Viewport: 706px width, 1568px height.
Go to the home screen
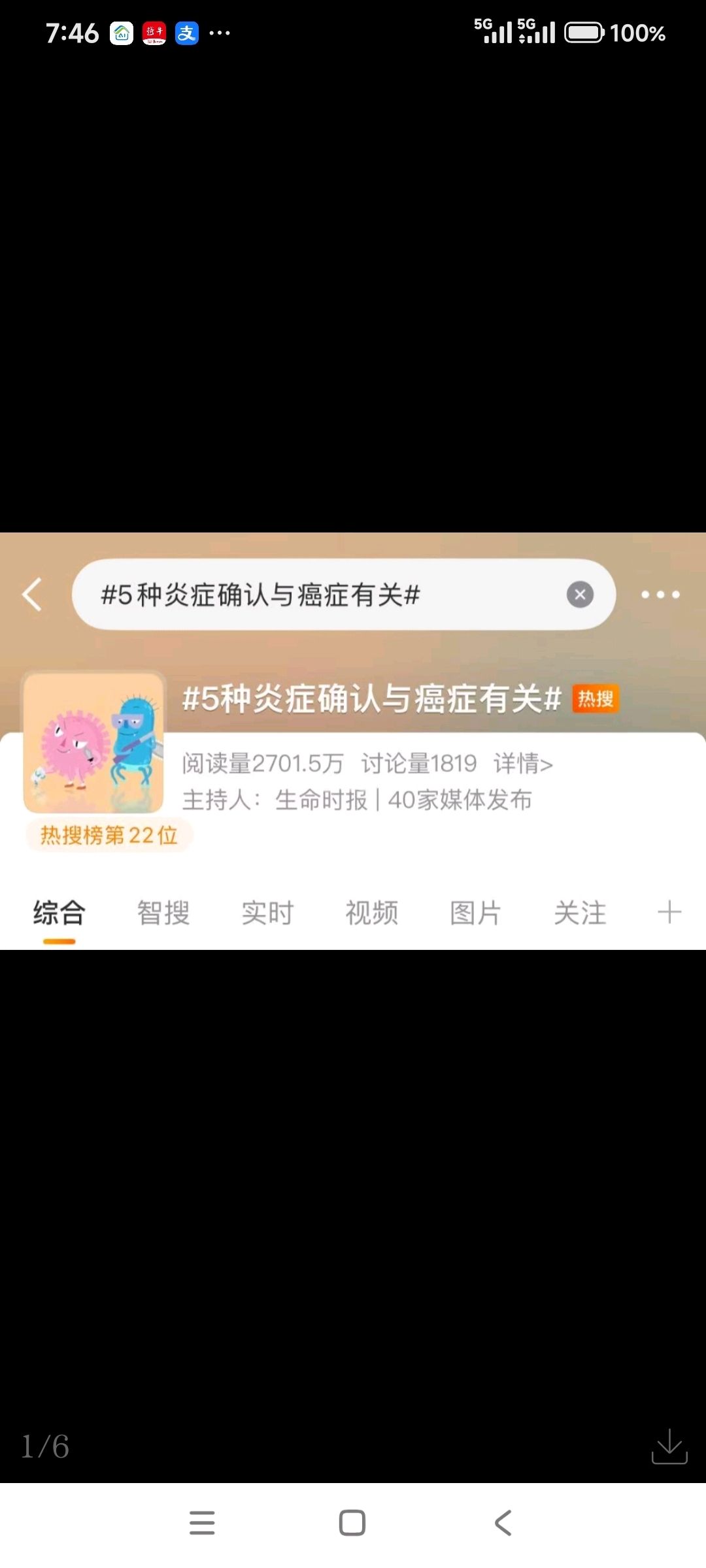[x=352, y=1523]
